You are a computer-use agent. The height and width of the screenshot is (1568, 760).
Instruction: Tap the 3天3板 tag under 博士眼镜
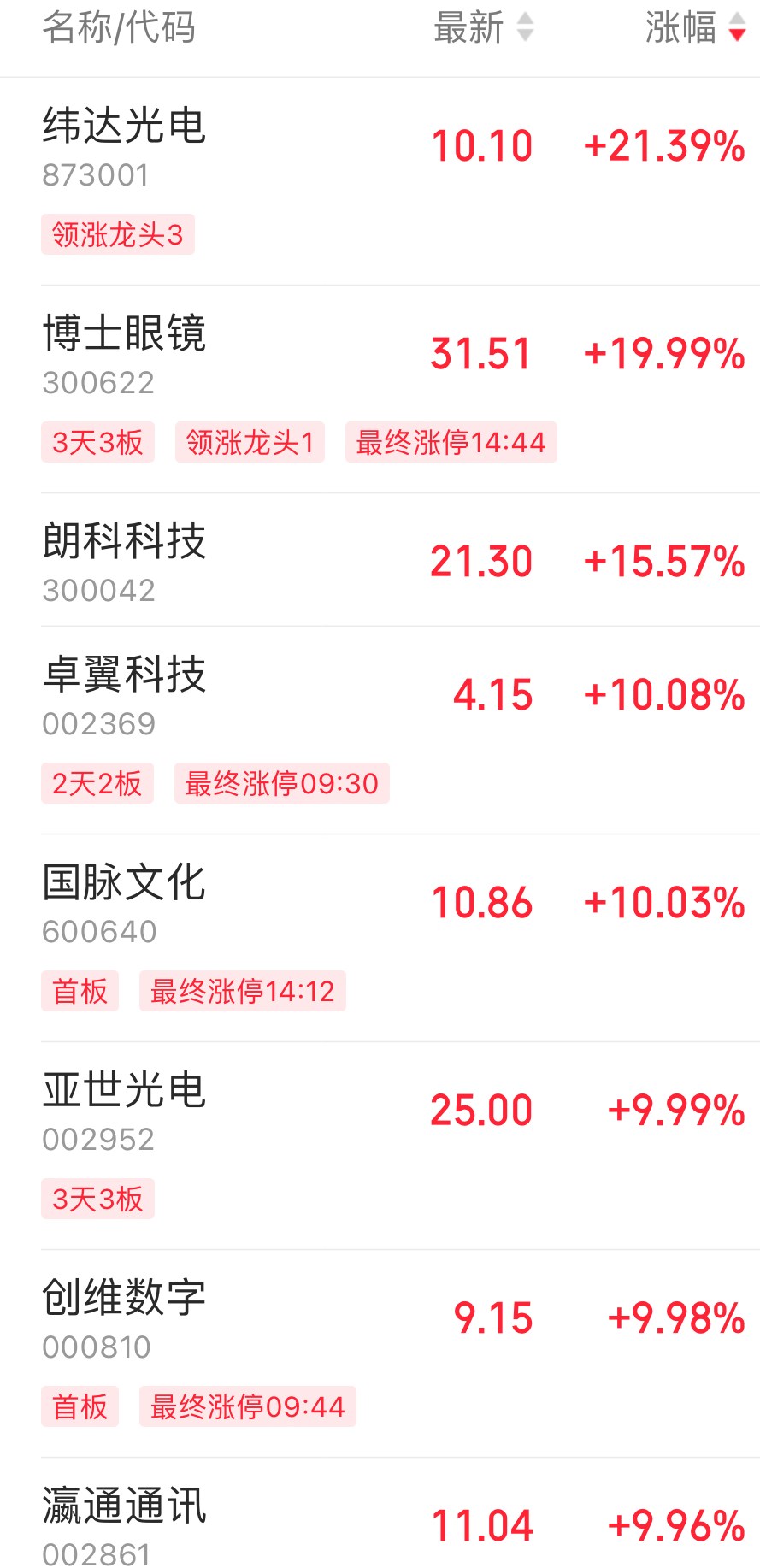pos(97,442)
